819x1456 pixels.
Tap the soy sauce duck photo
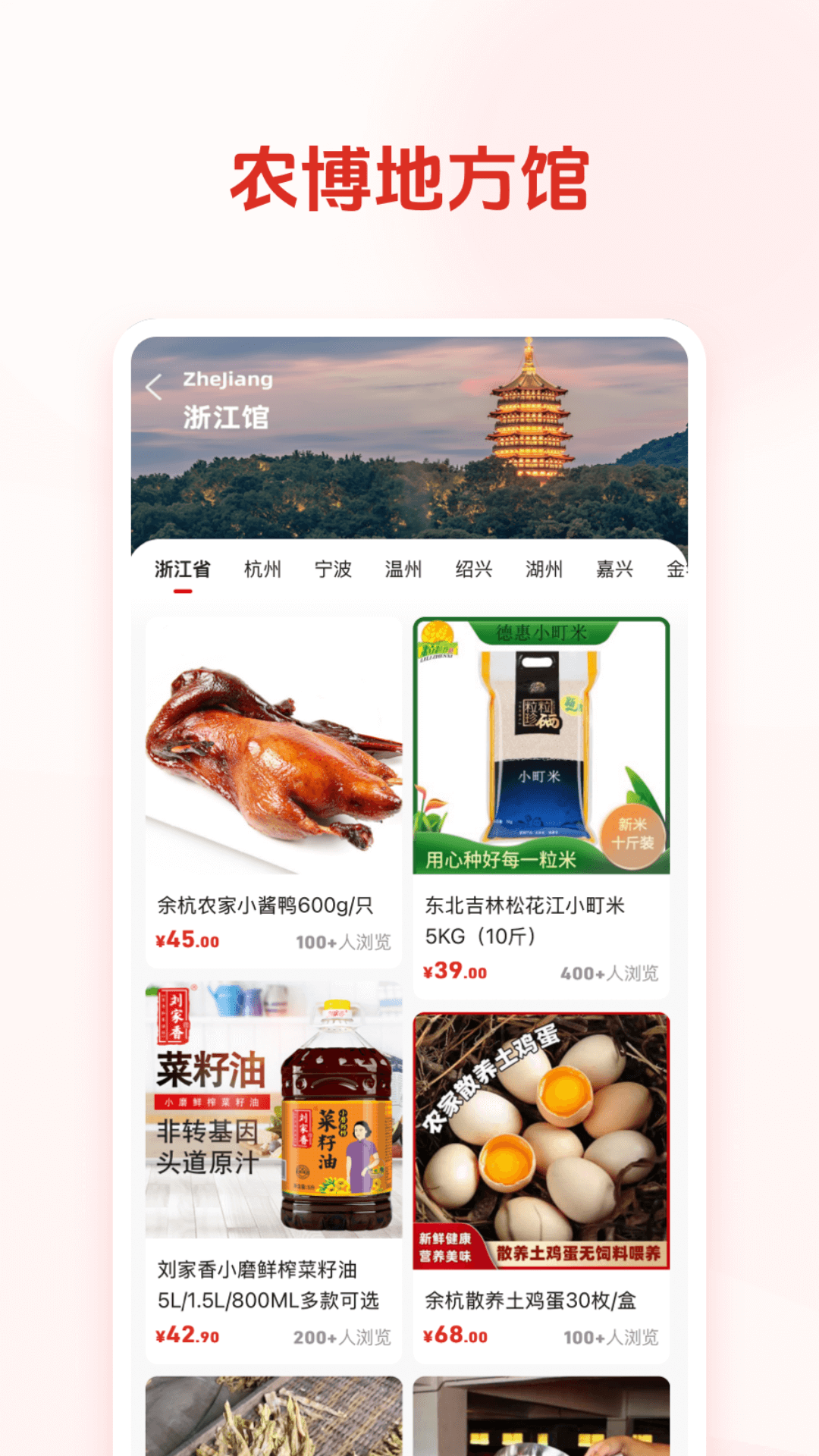271,747
